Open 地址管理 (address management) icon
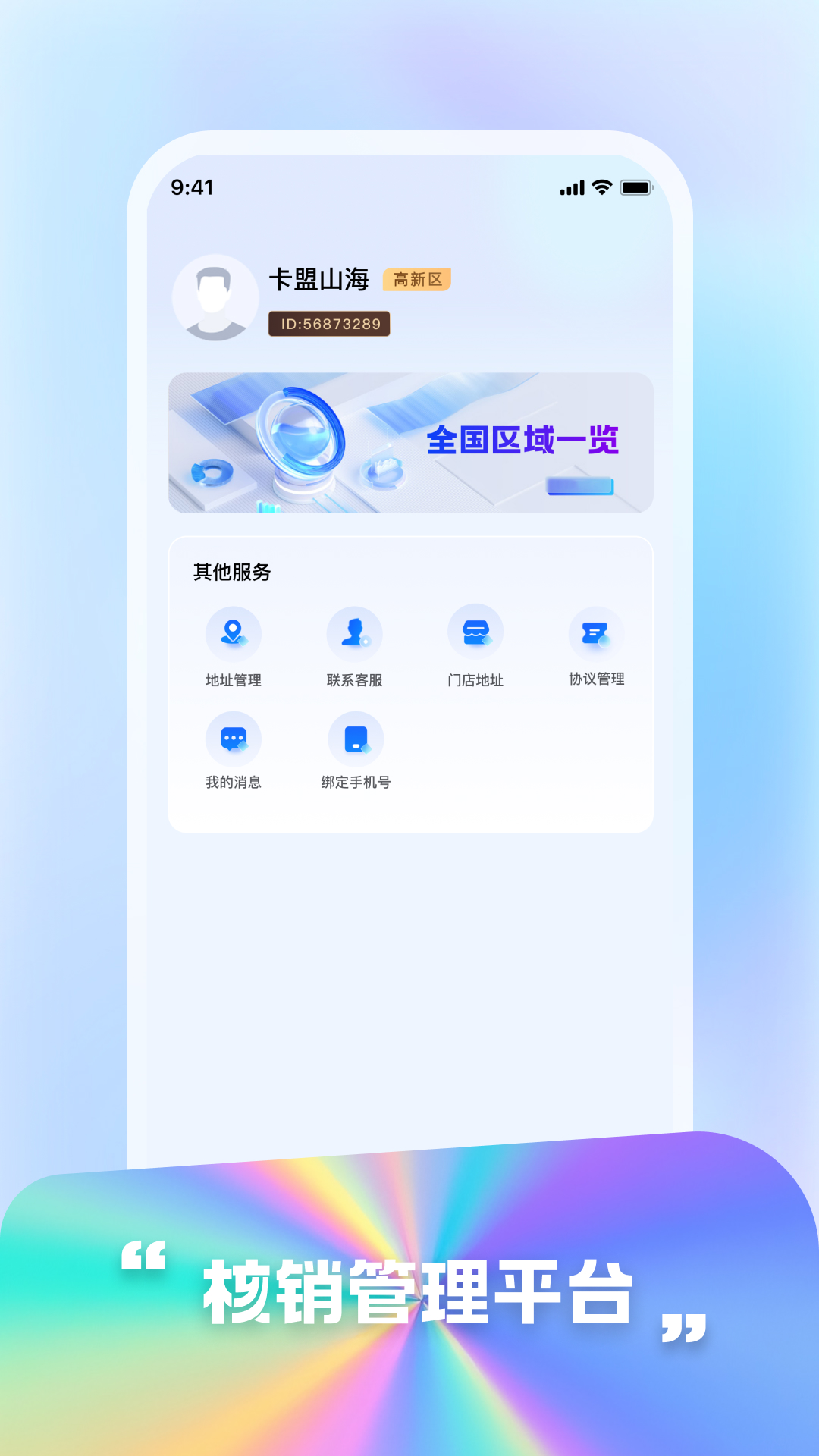 (233, 635)
